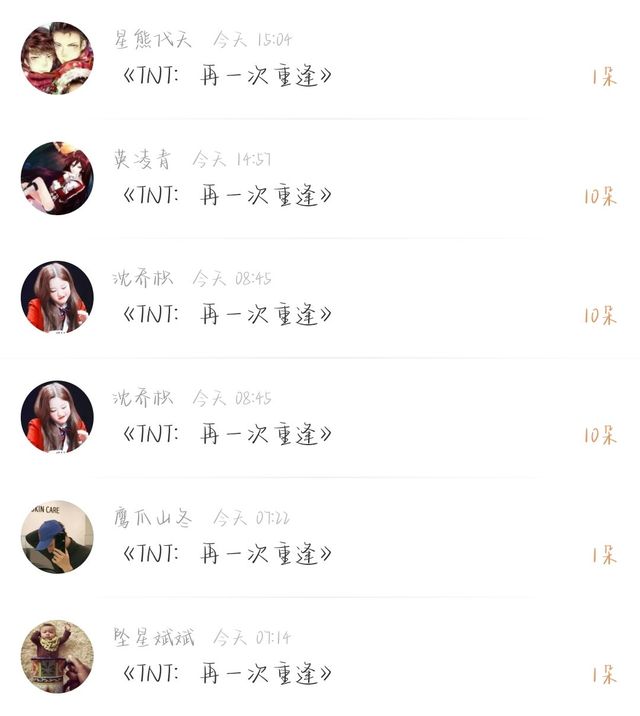Tap 坠星斌斌's baby photo avatar
Screen dimensions: 640x716
57,656
